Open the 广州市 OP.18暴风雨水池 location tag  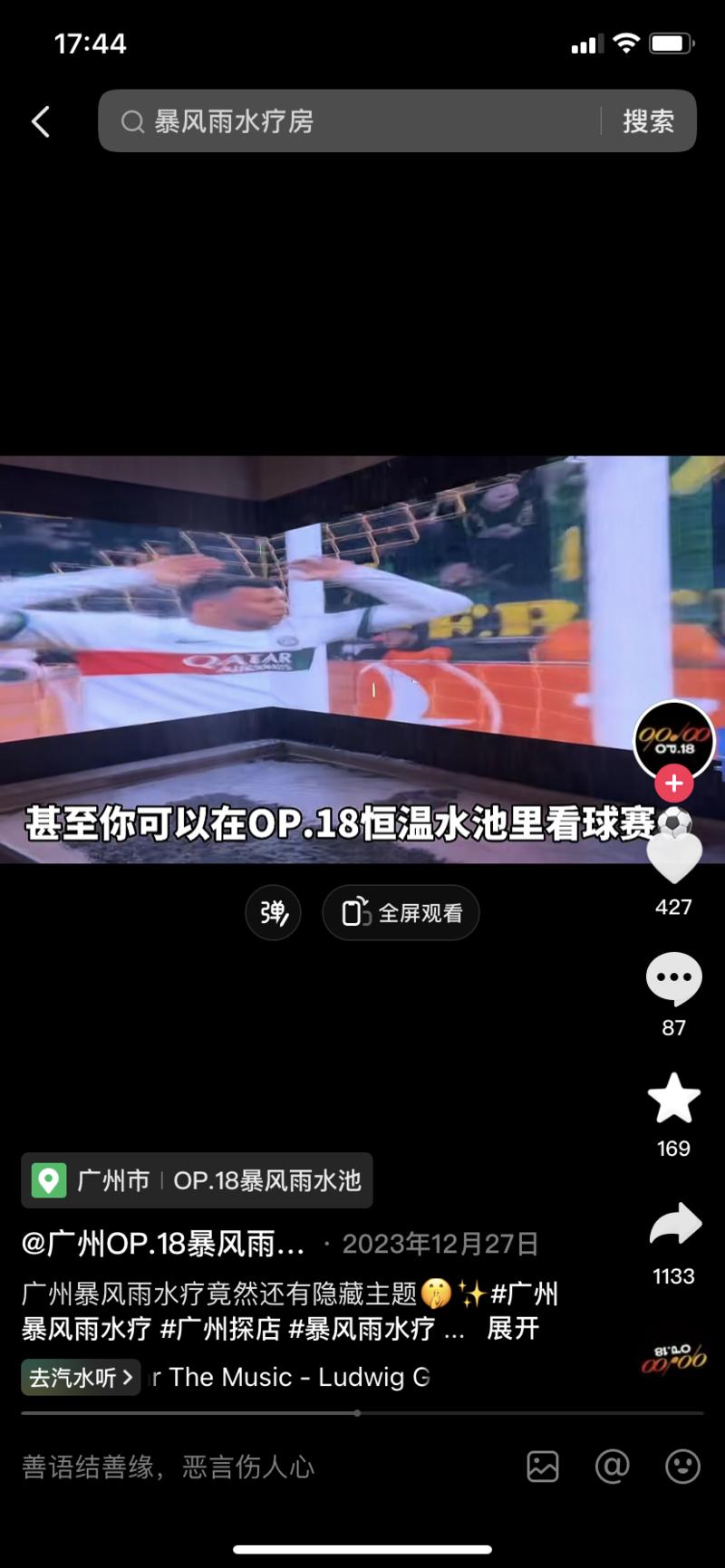pyautogui.click(x=197, y=1180)
